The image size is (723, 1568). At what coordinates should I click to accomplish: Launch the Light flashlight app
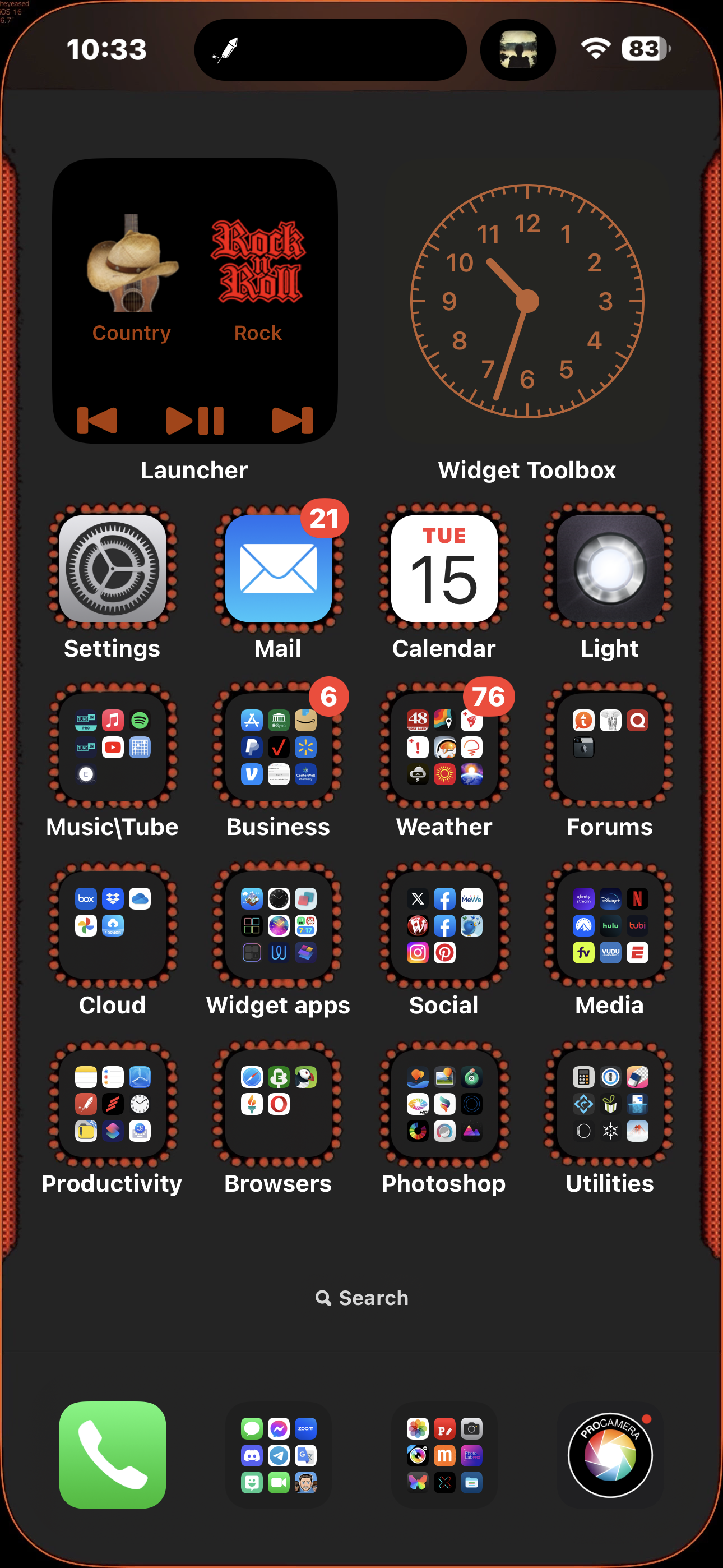point(610,568)
